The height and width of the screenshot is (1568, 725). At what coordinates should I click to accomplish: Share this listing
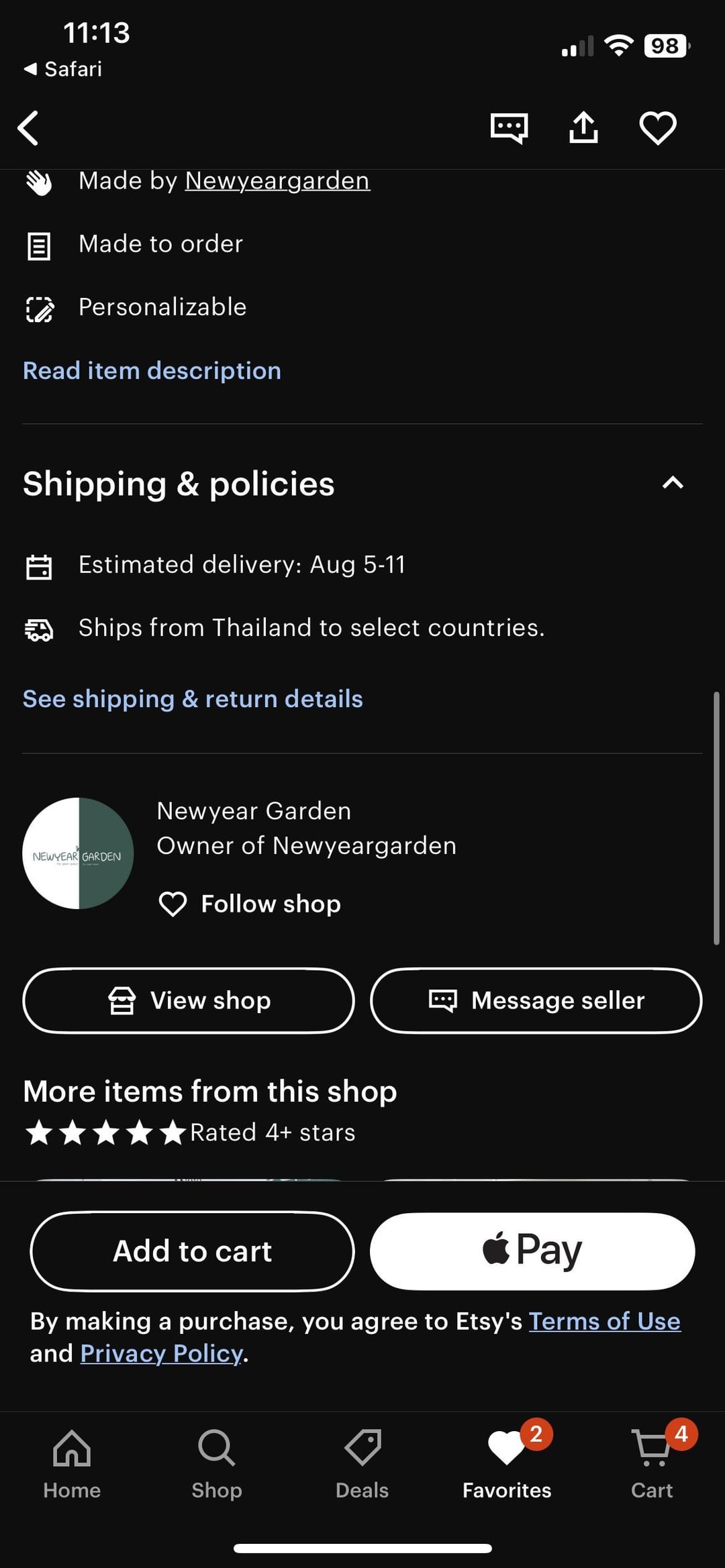pyautogui.click(x=583, y=127)
